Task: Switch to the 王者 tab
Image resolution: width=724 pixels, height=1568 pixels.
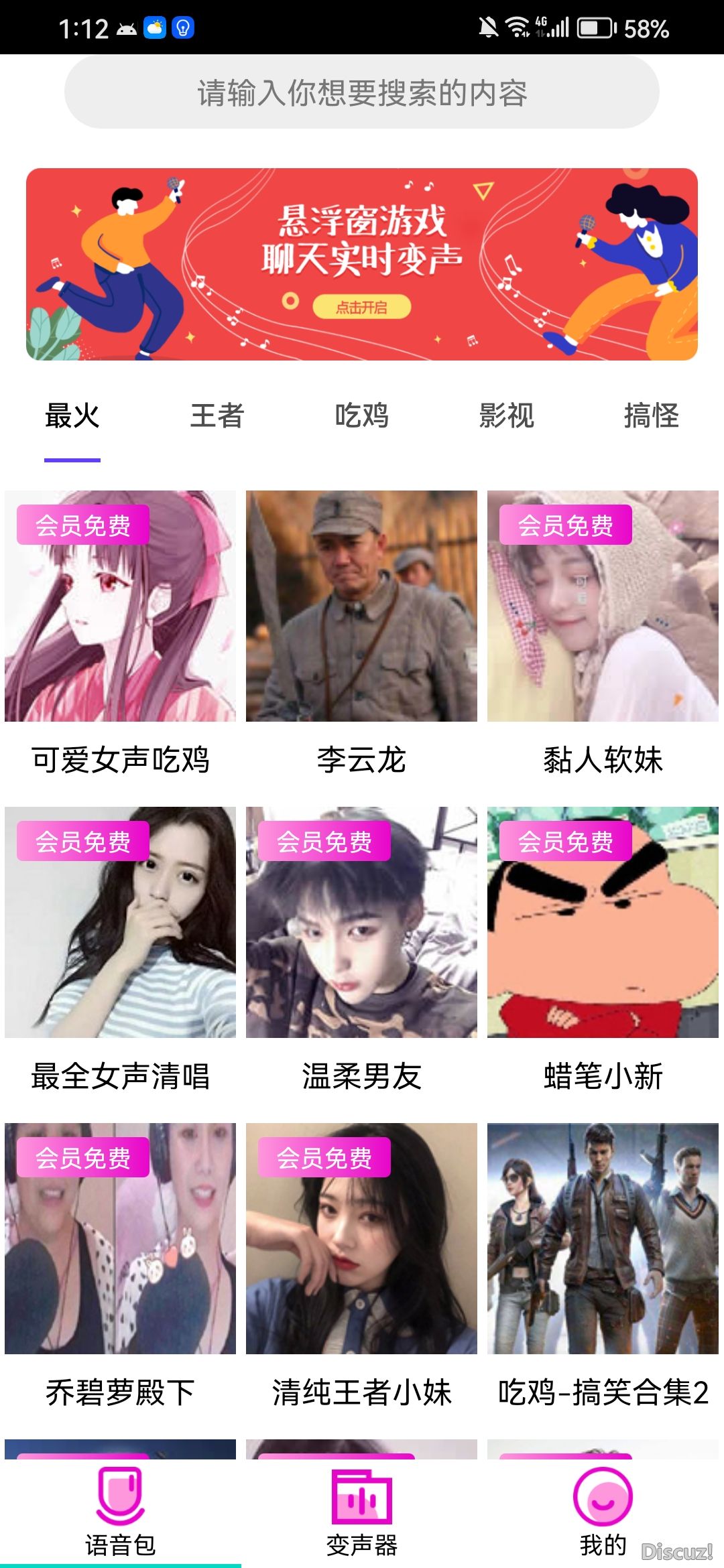Action: coord(217,416)
